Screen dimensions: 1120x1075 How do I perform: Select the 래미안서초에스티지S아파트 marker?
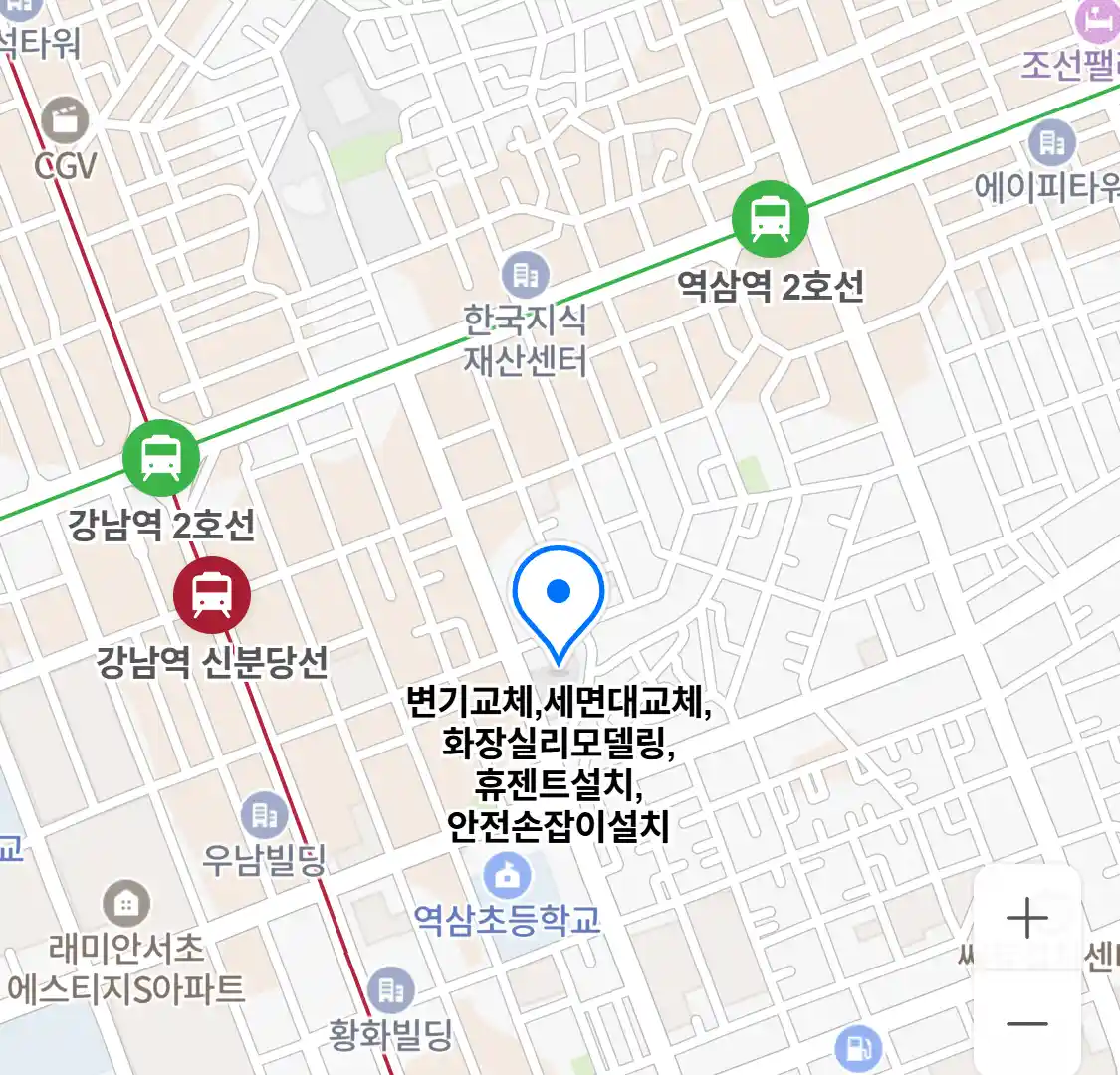click(x=126, y=904)
